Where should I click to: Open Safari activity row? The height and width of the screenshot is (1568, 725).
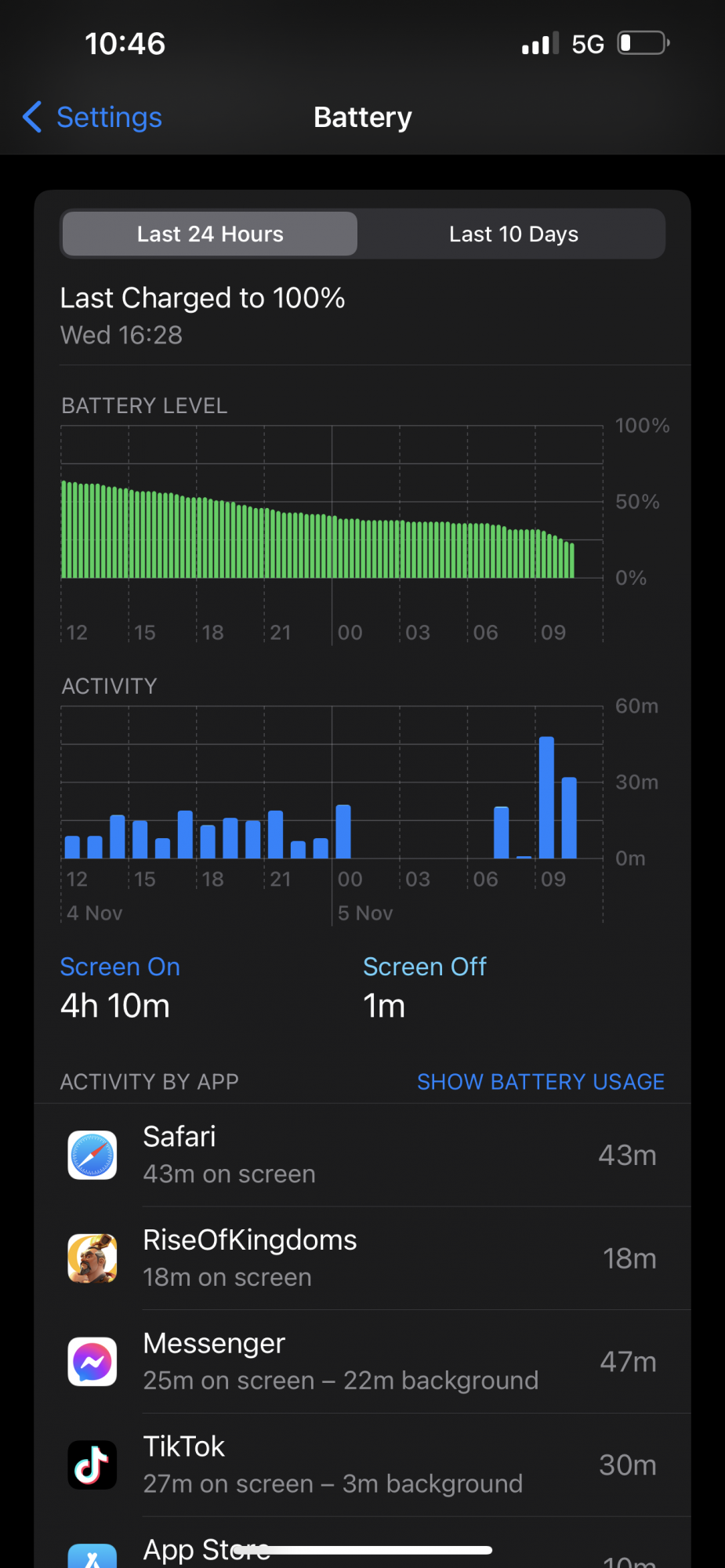coord(362,1155)
